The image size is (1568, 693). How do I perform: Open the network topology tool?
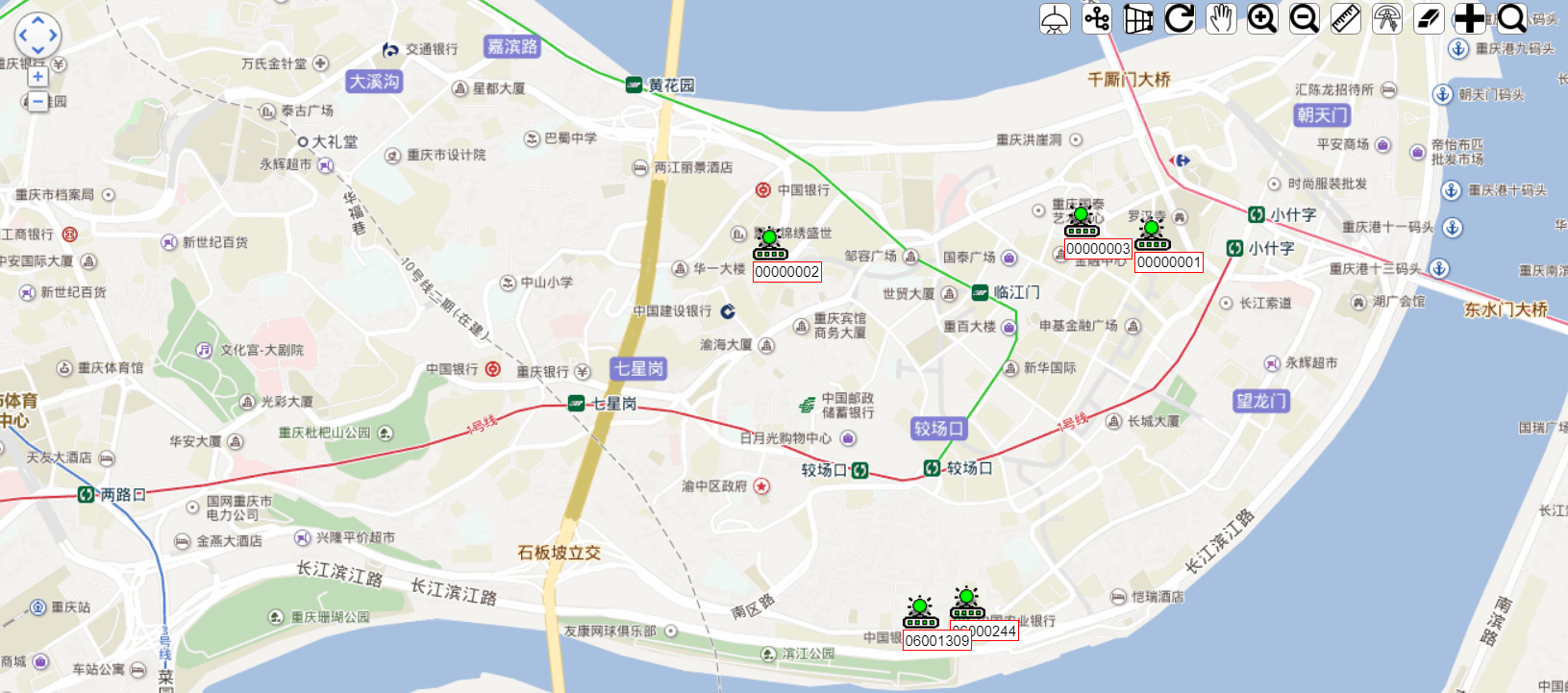point(1097,18)
